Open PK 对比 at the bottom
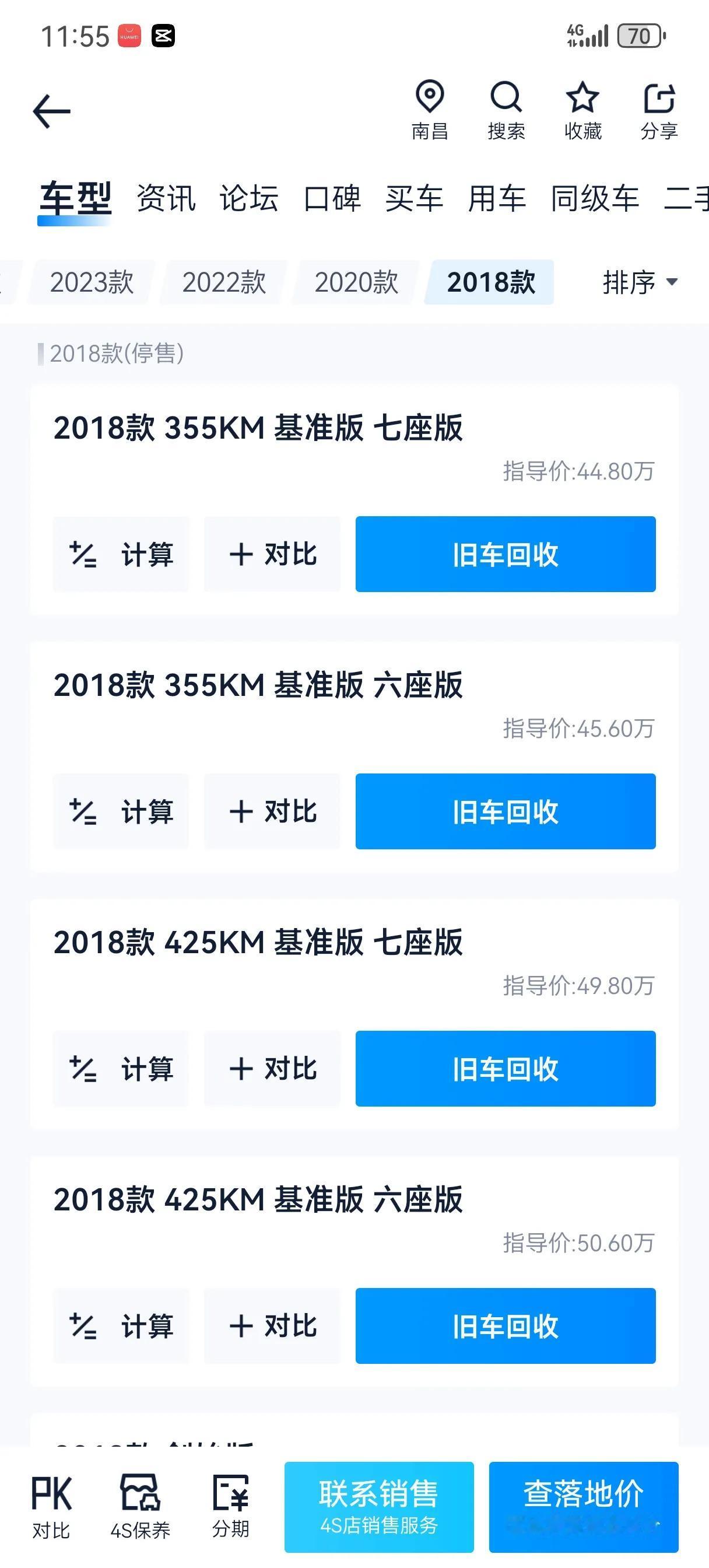Viewport: 709px width, 1568px height. [x=51, y=1506]
